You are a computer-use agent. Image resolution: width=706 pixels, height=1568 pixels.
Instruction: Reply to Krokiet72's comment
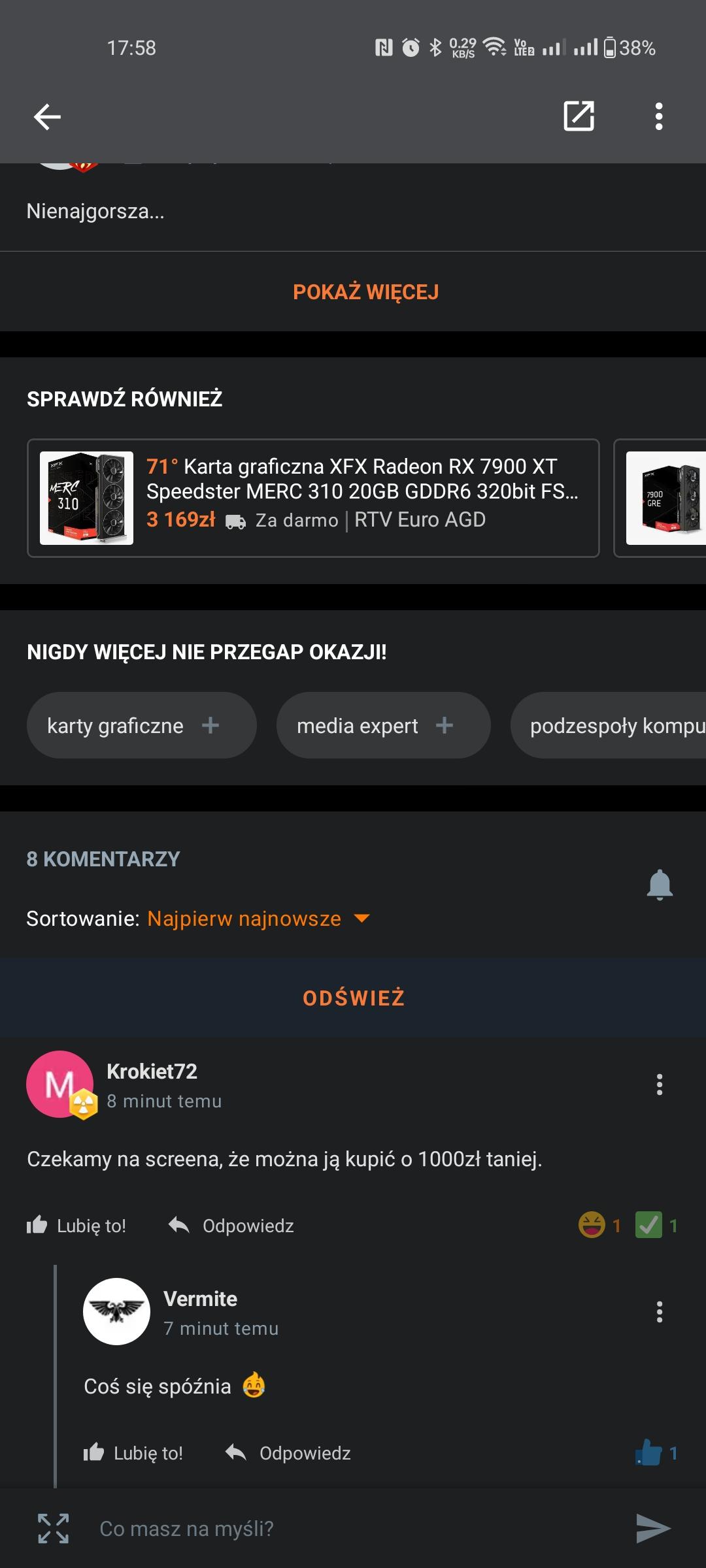click(x=231, y=1225)
